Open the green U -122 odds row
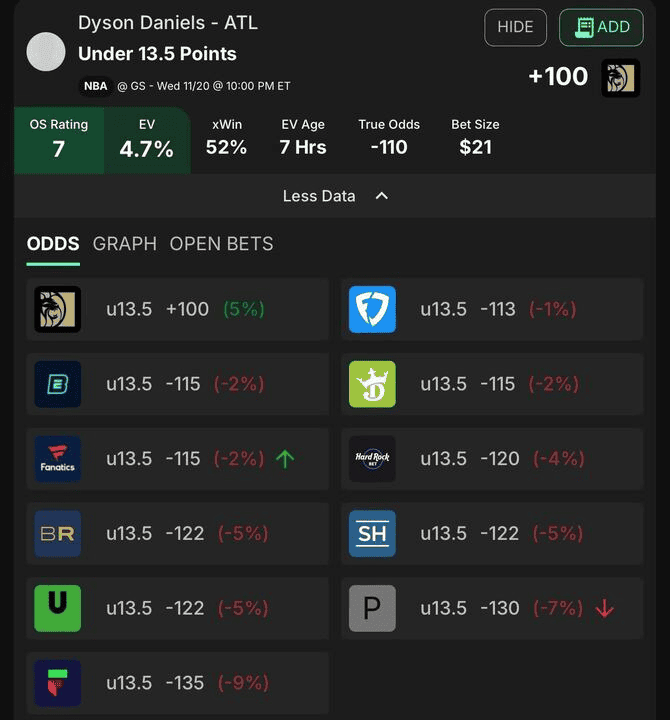The width and height of the screenshot is (670, 720). [177, 608]
